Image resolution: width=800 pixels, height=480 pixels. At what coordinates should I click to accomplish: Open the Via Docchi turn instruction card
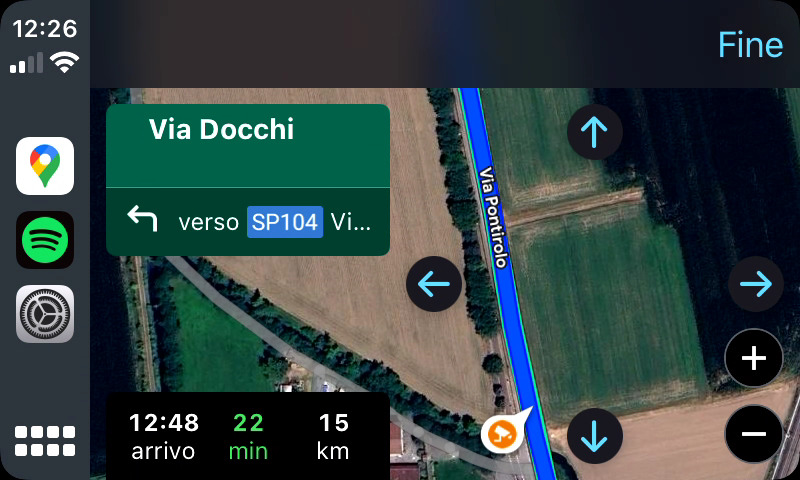(247, 180)
